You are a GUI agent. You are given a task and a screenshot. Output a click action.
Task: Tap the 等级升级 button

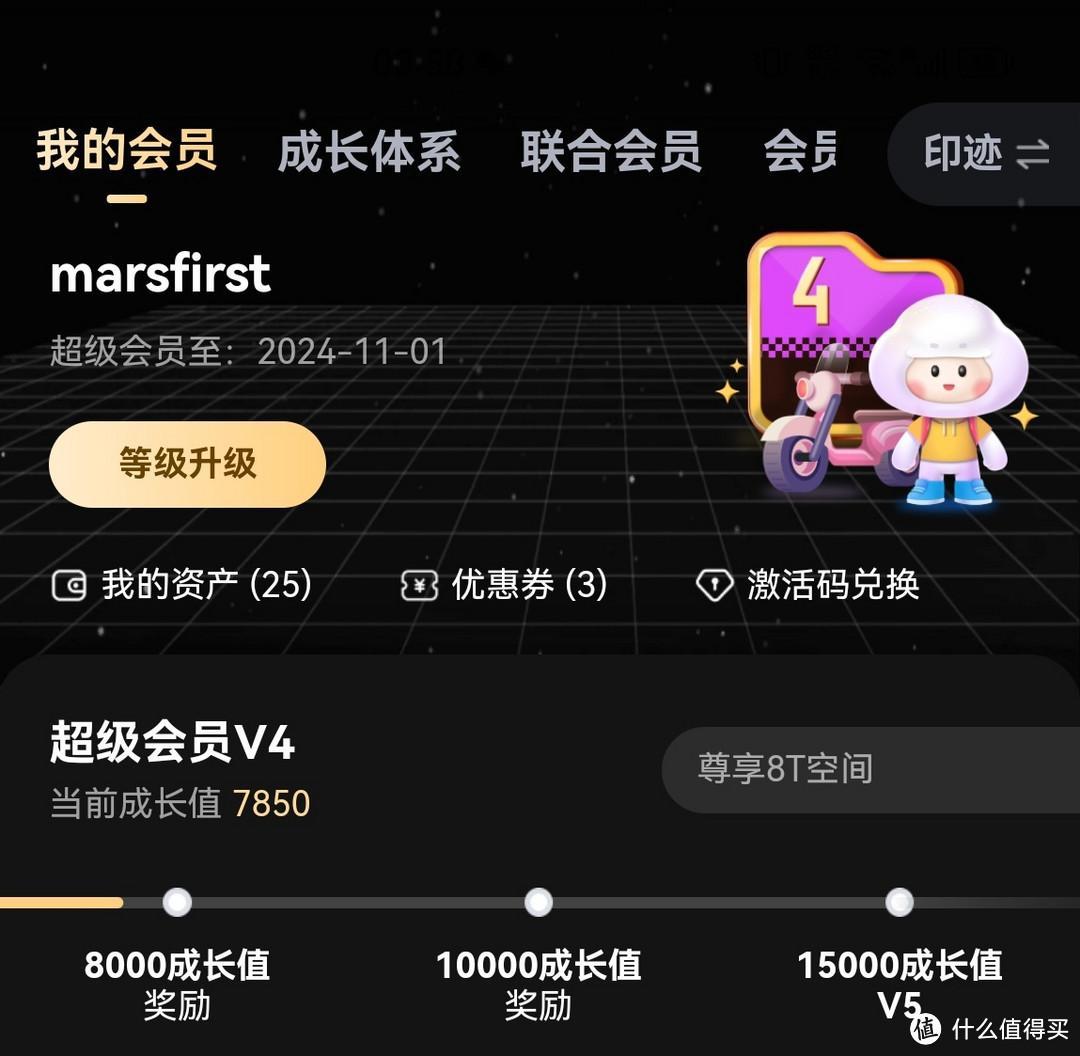[x=188, y=464]
